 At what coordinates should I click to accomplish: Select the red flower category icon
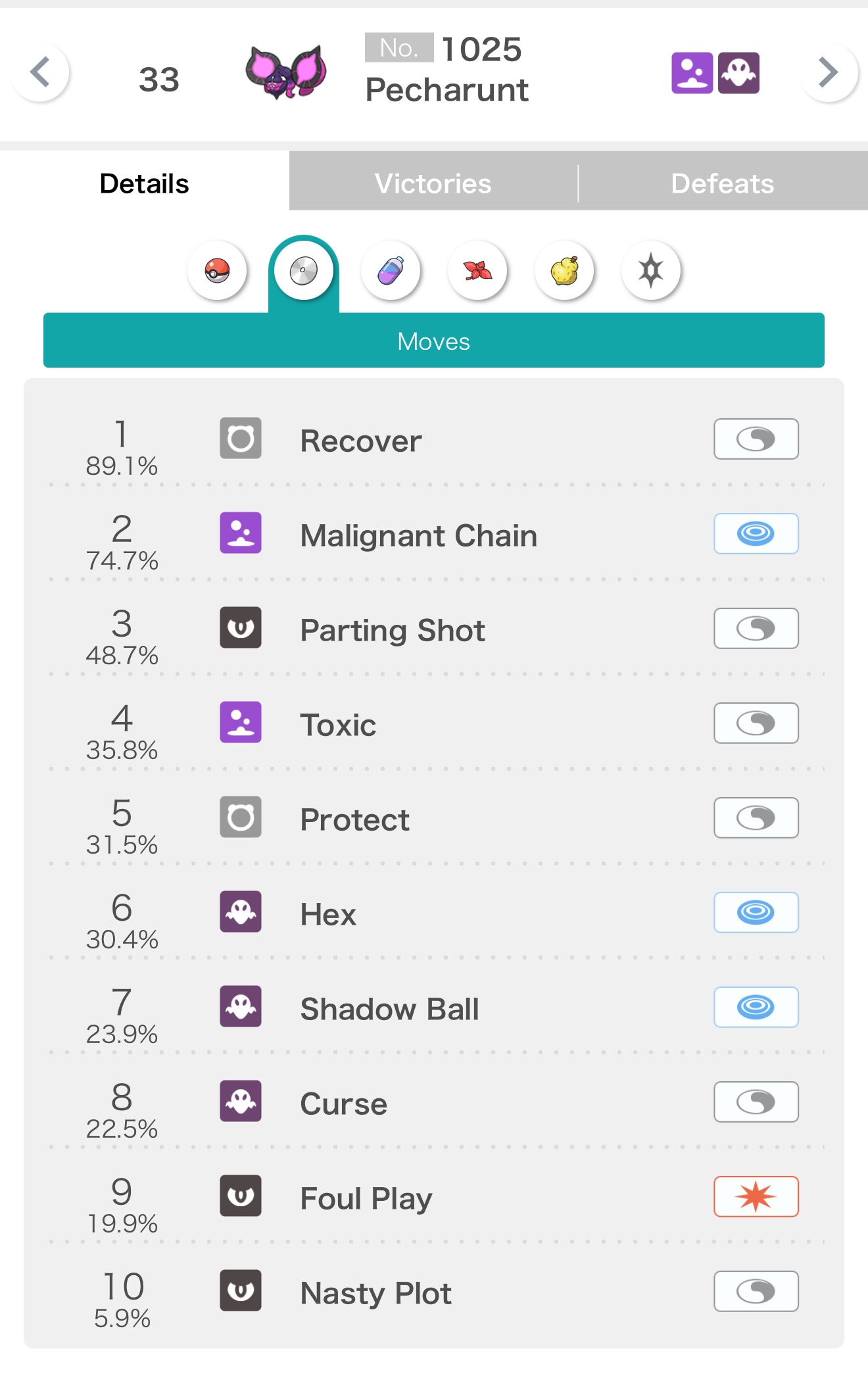(477, 270)
